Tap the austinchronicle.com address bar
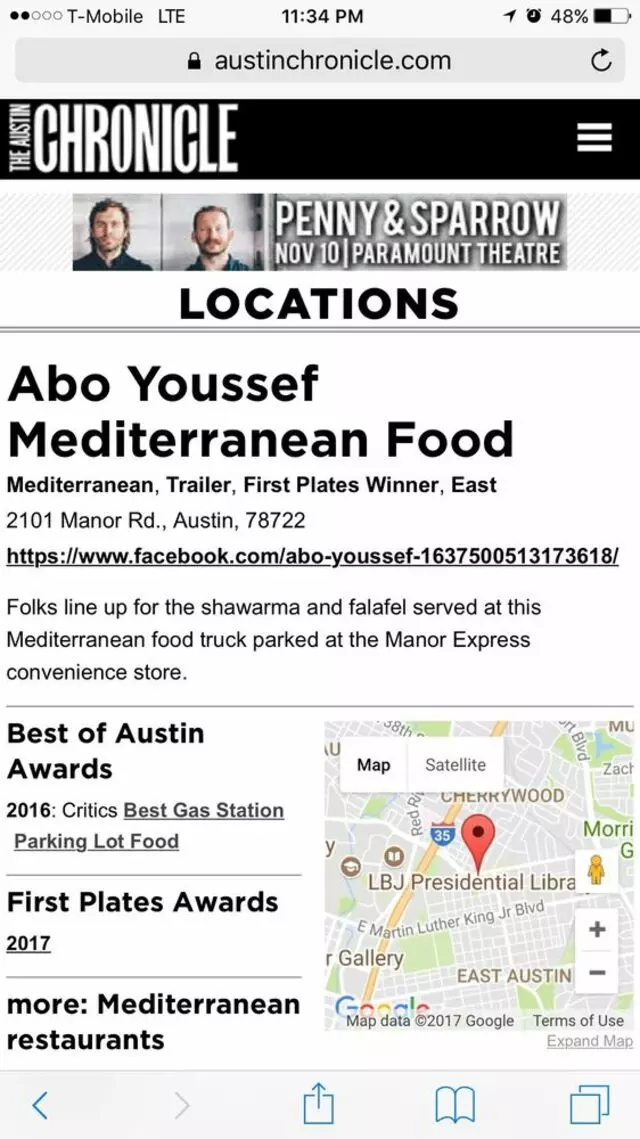 (320, 60)
